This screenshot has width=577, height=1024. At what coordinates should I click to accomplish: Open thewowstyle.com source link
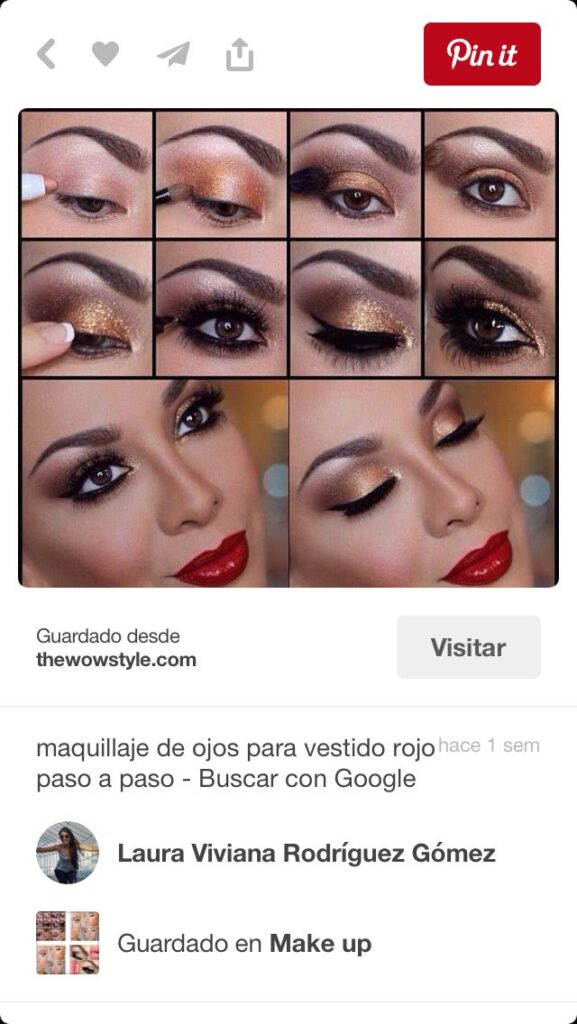116,660
